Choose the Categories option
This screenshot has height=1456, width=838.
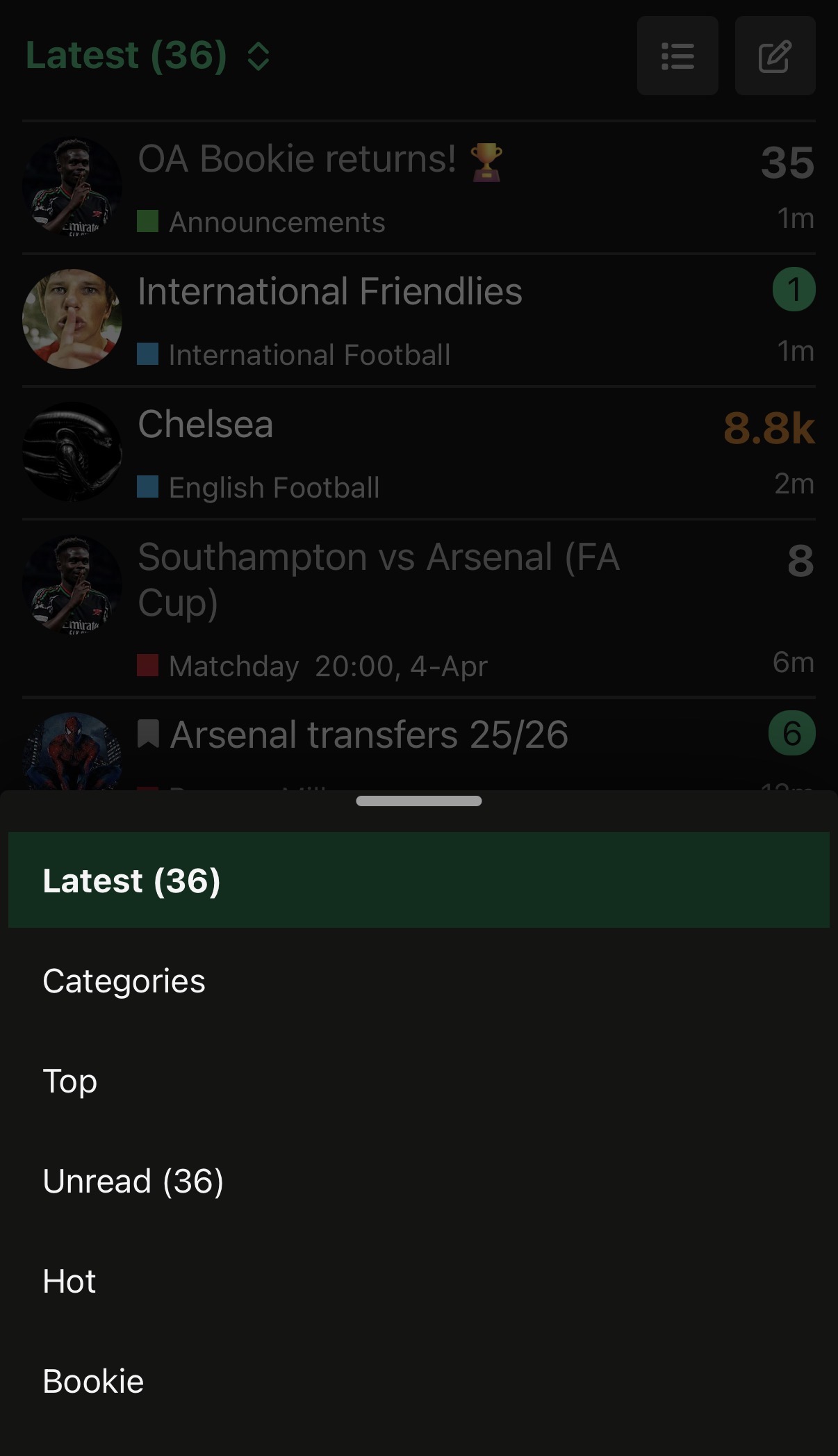point(419,981)
